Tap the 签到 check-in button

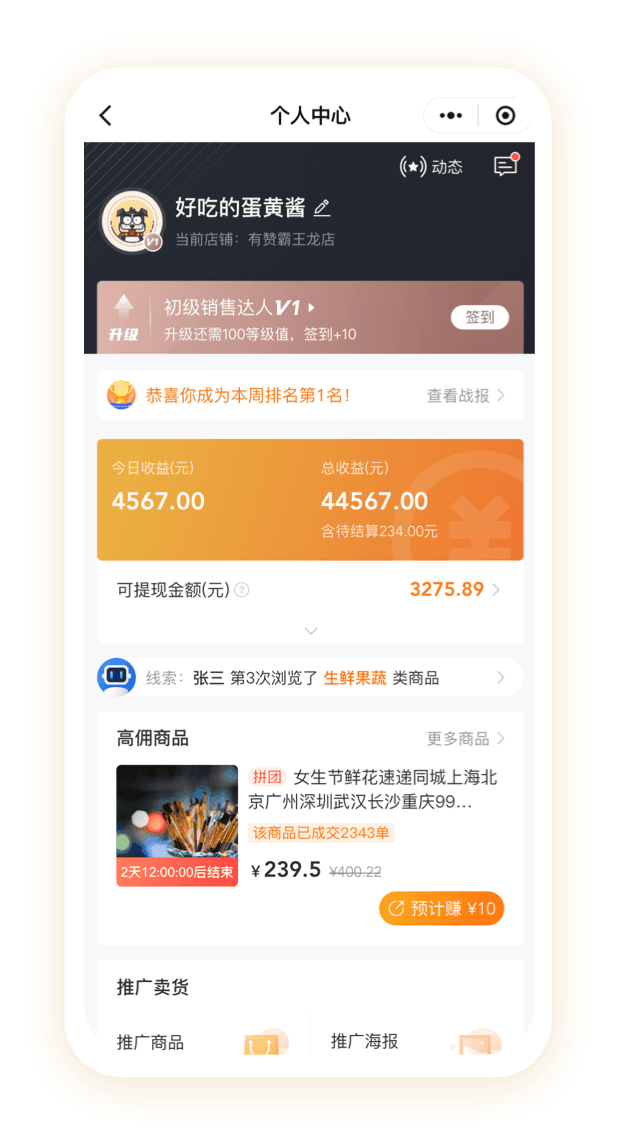[480, 317]
